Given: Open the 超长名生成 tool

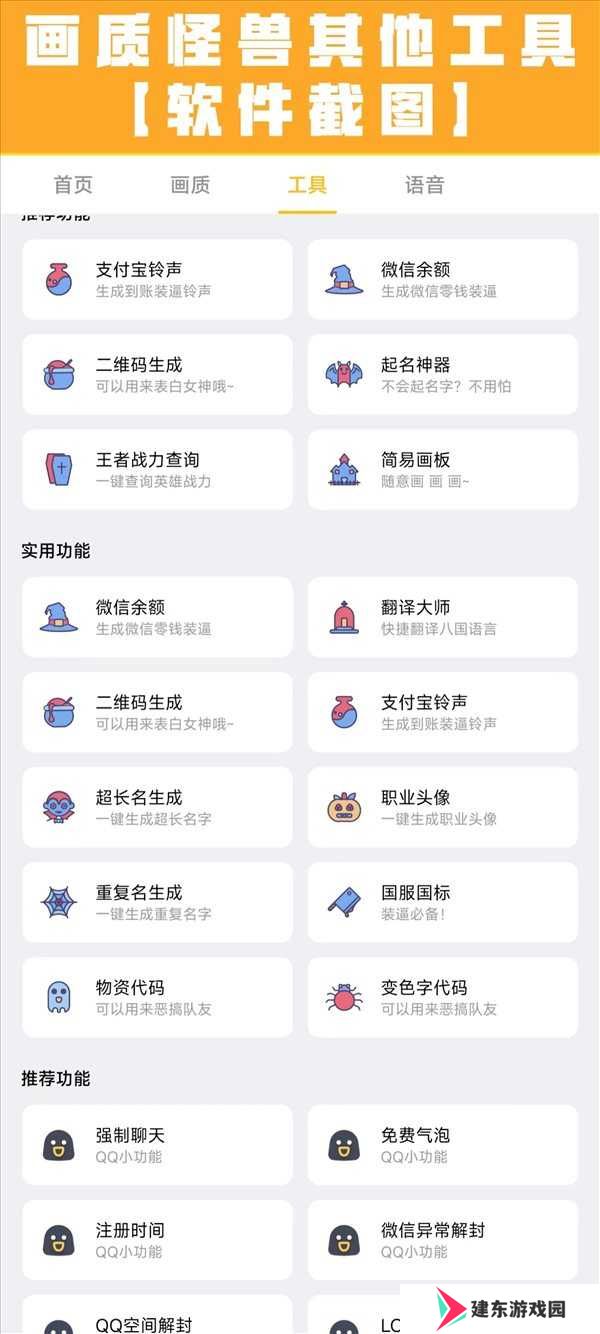Looking at the screenshot, I should tap(158, 807).
